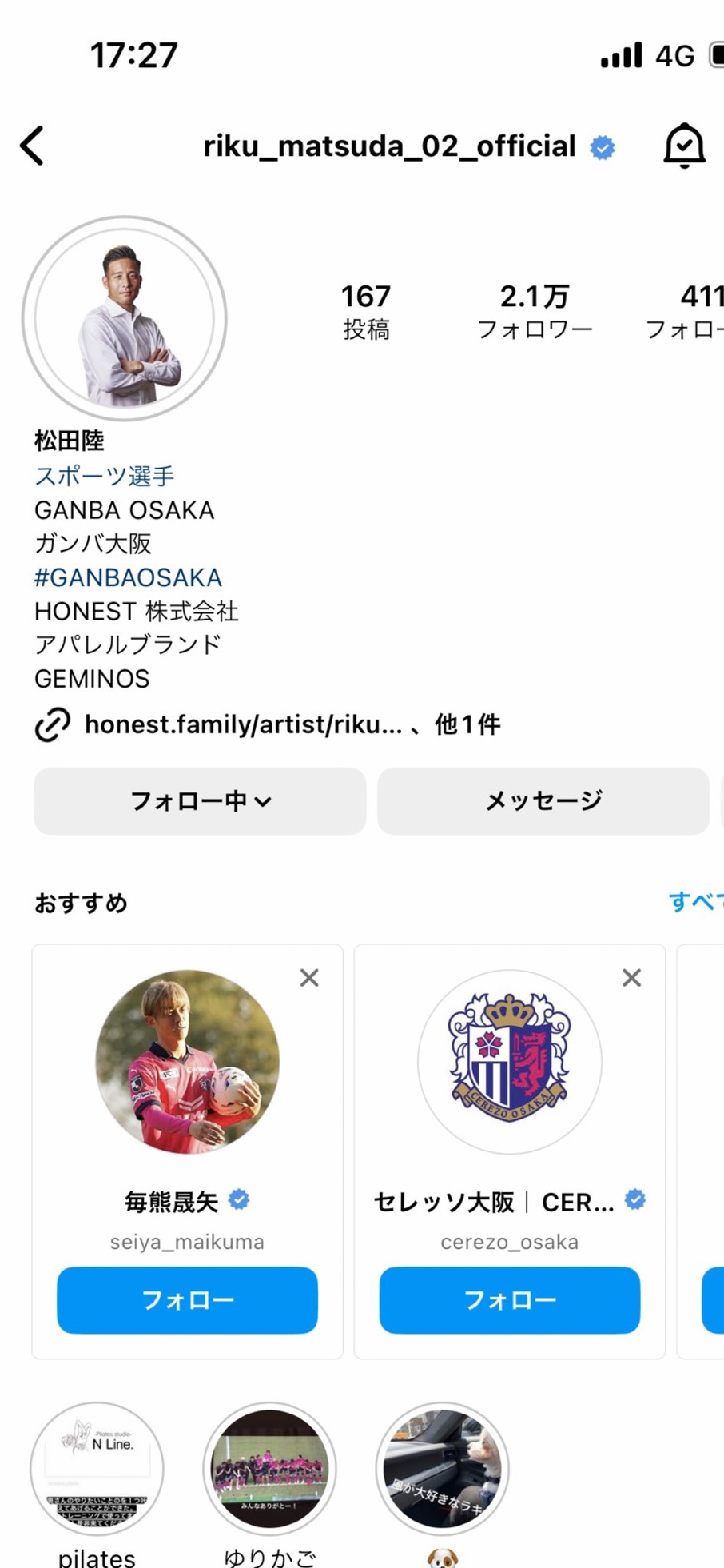724x1568 pixels.
Task: Dismiss the seiya_maikuma suggestion
Action: pyautogui.click(x=309, y=978)
